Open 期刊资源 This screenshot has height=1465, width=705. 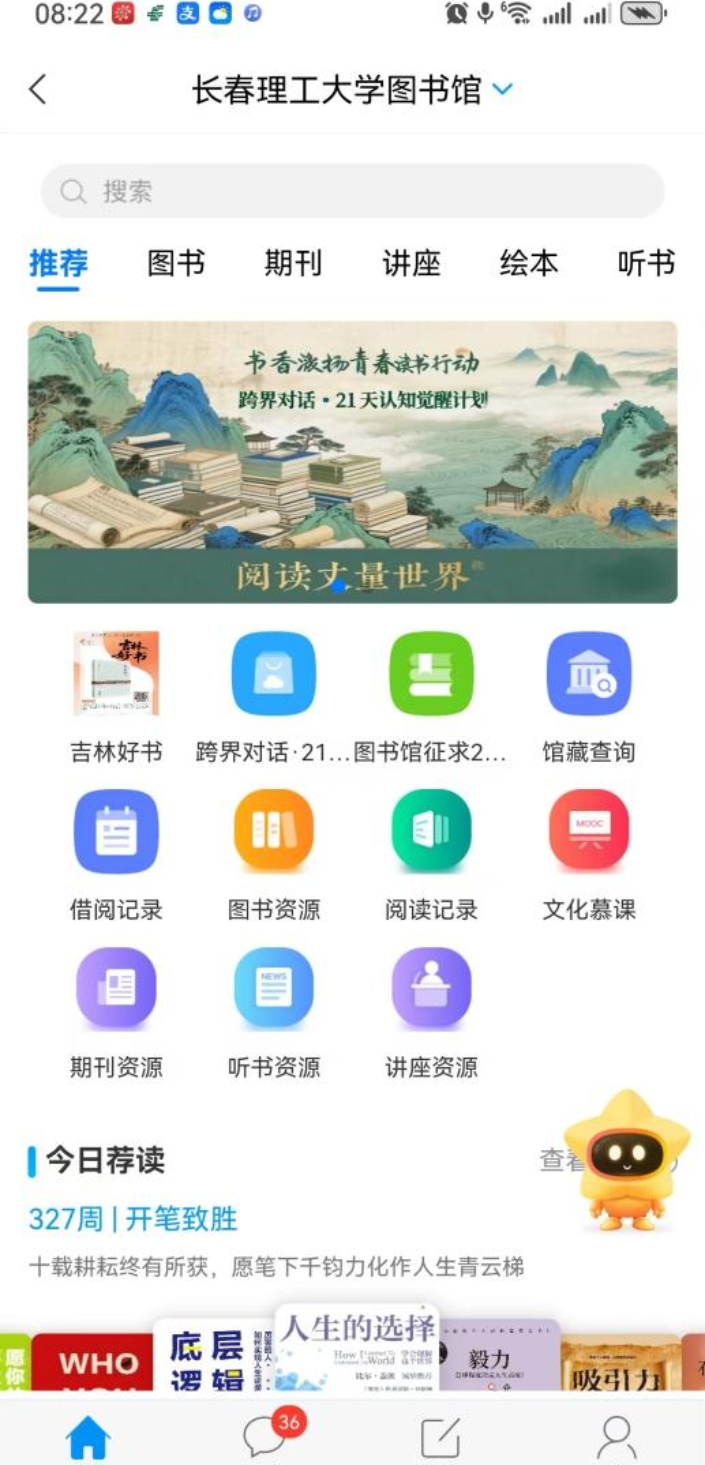tap(116, 989)
